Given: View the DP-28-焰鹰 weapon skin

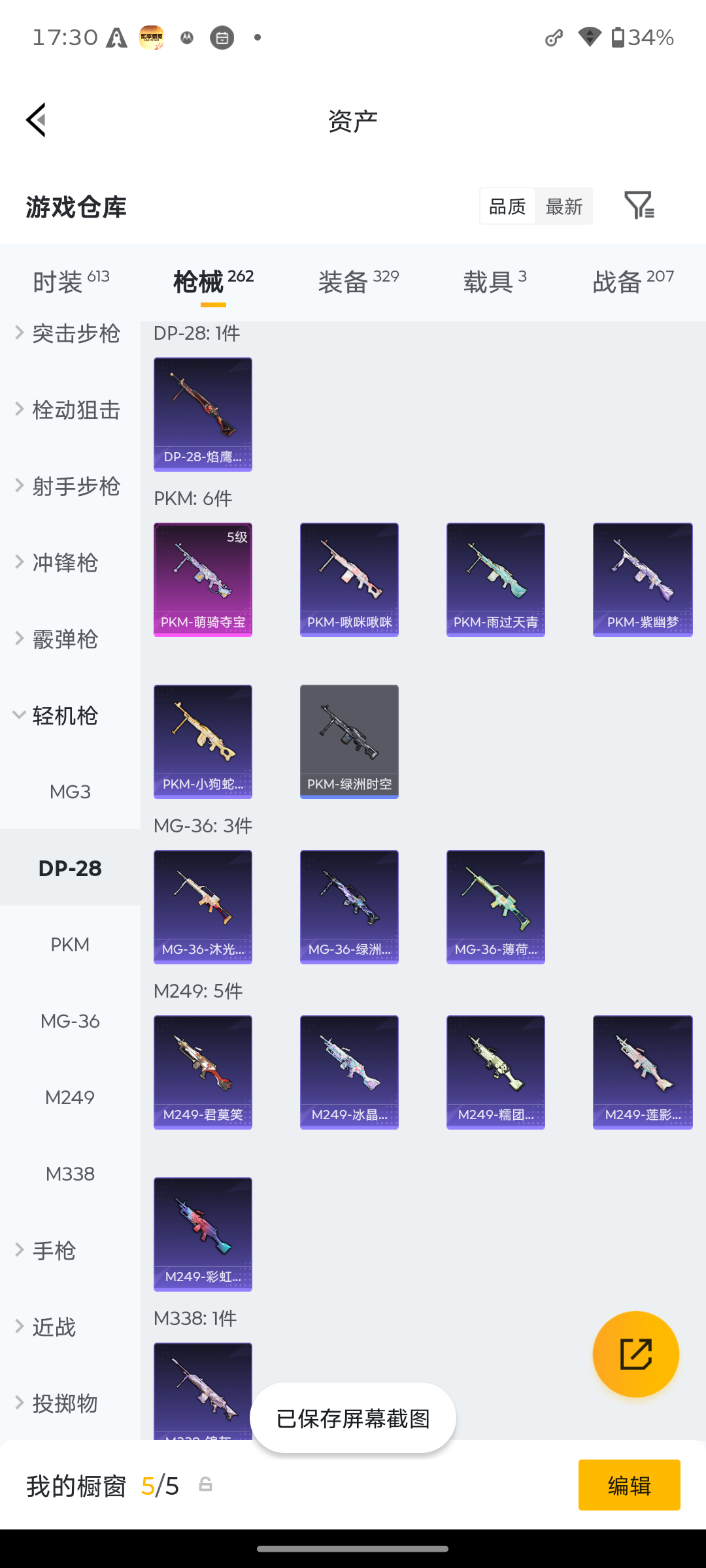Looking at the screenshot, I should pyautogui.click(x=203, y=414).
